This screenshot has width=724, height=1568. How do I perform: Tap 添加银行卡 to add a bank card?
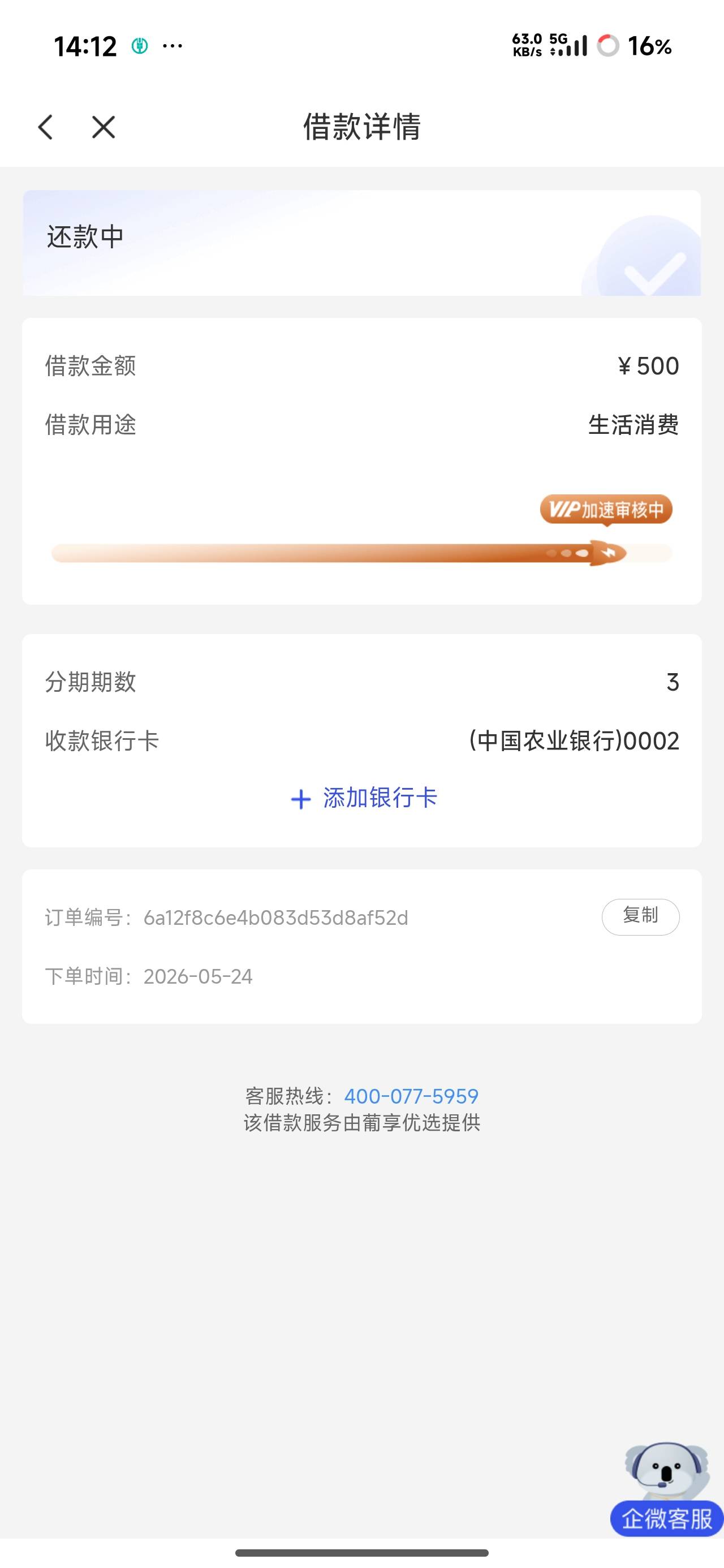[x=364, y=798]
